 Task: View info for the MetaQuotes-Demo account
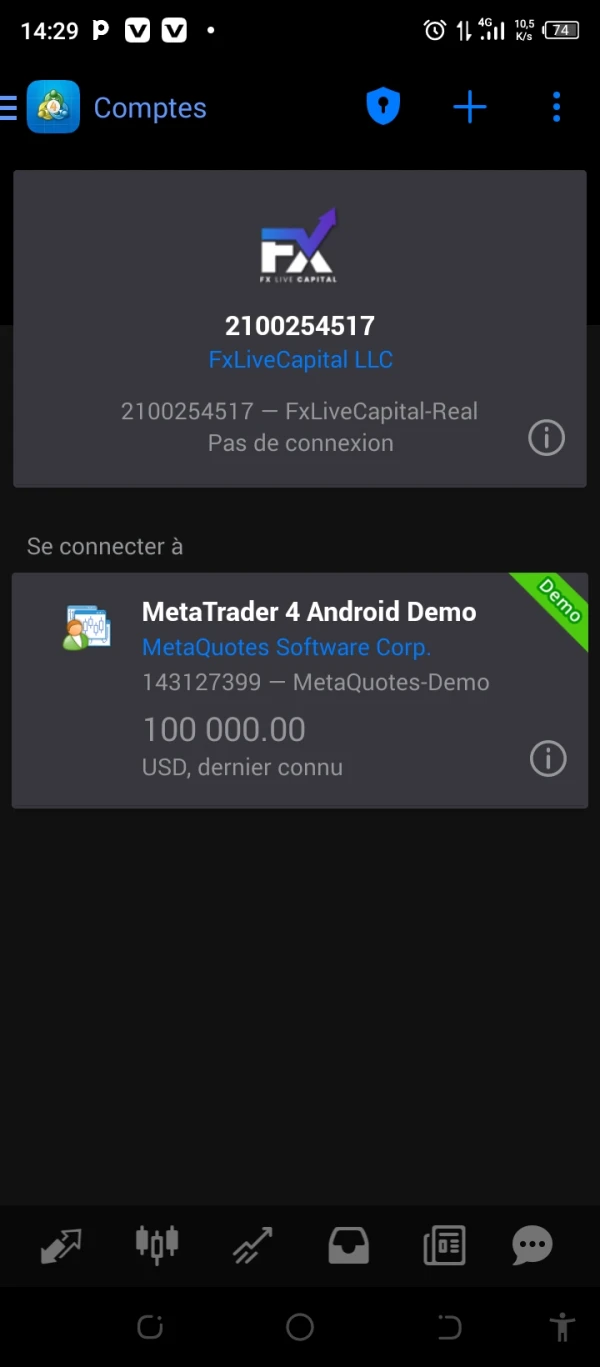tap(547, 759)
